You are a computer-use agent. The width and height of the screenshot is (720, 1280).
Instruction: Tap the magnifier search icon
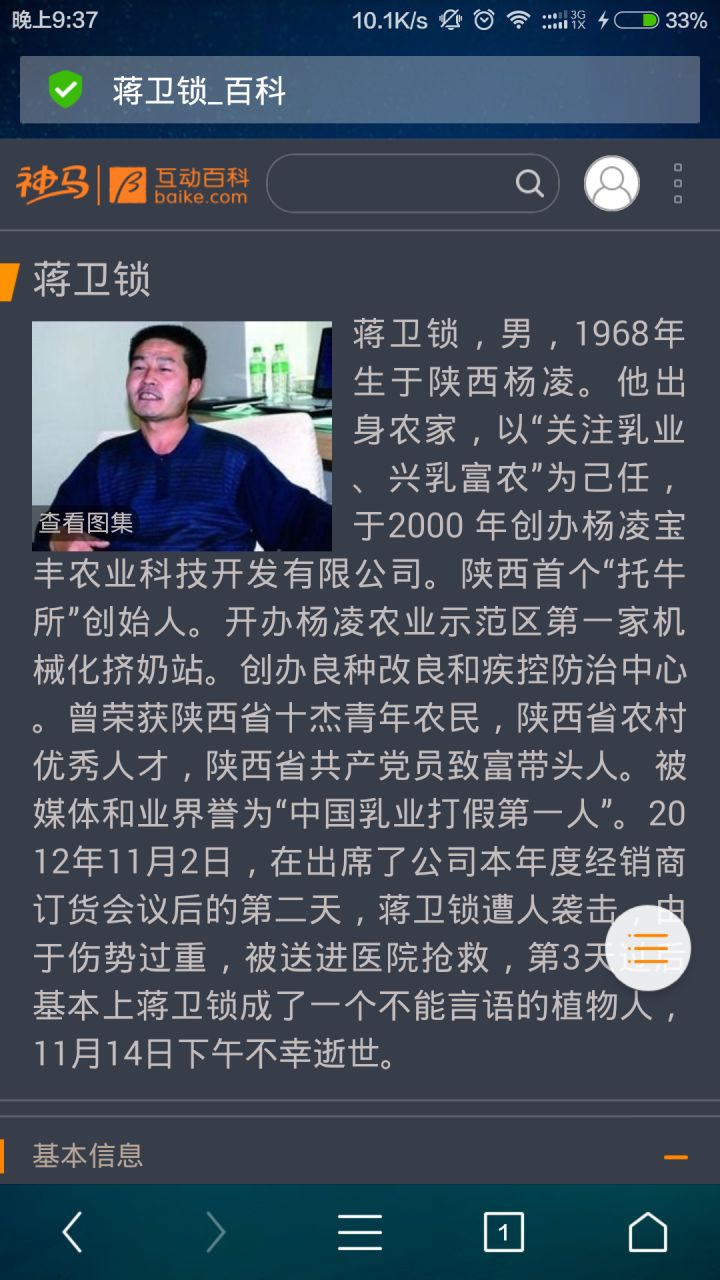[x=529, y=183]
